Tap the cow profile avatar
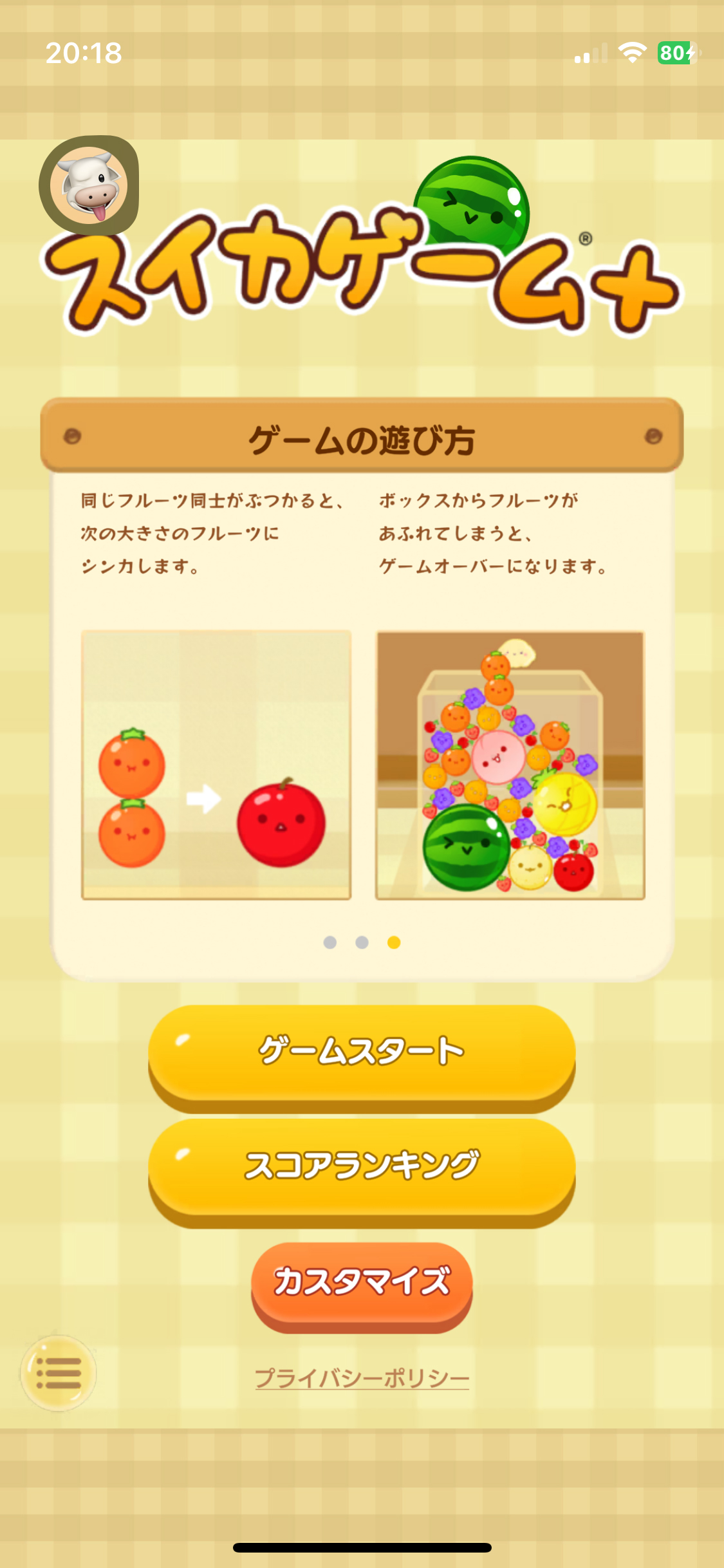 89,185
